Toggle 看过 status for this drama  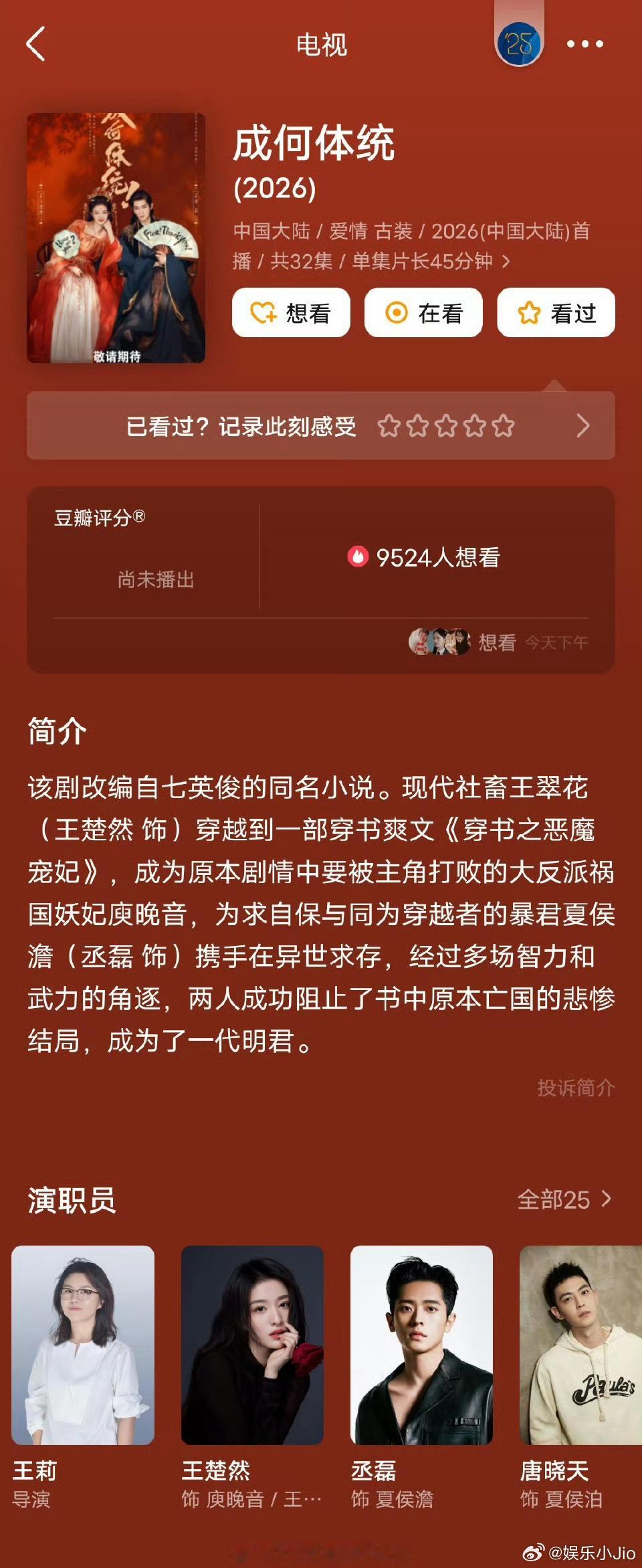[555, 312]
